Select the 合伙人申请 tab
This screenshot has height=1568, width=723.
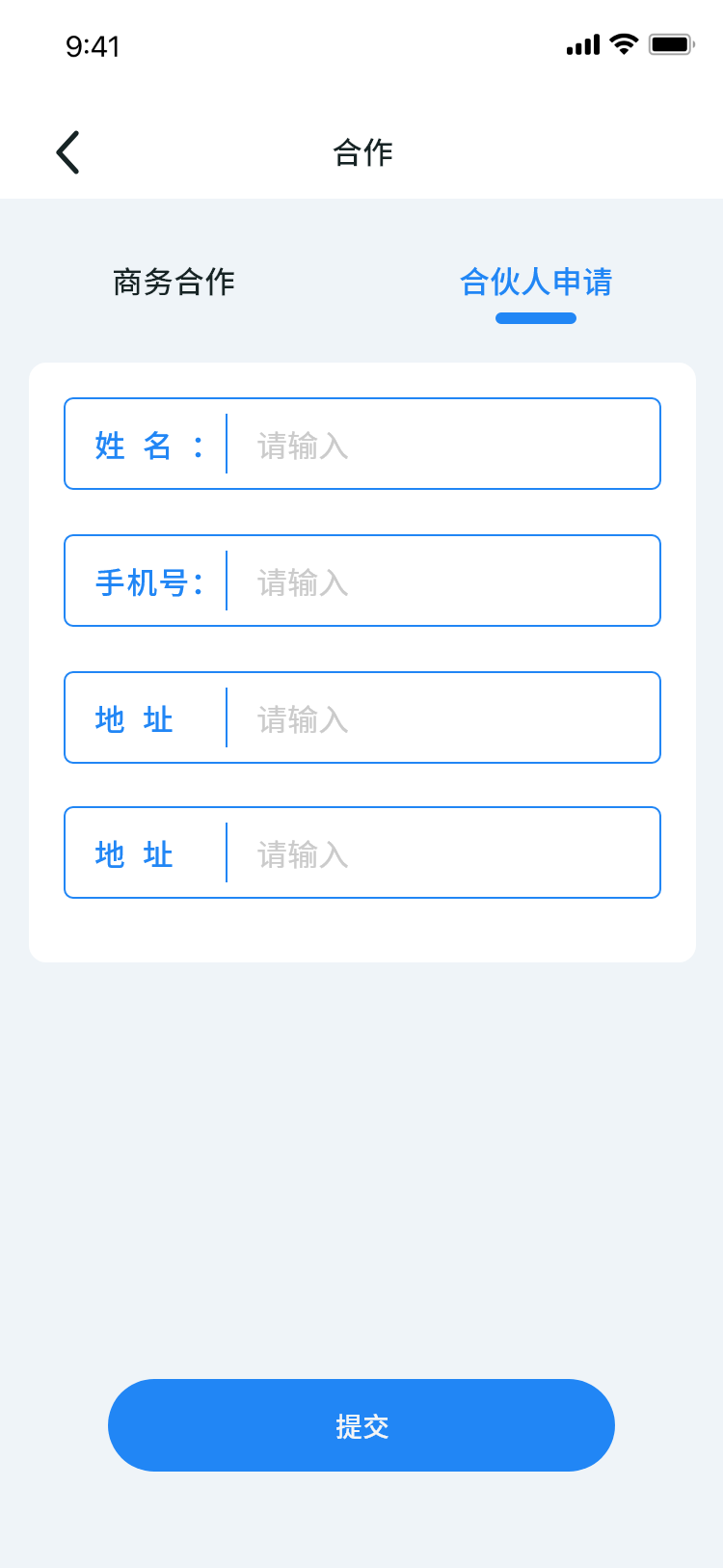(536, 283)
